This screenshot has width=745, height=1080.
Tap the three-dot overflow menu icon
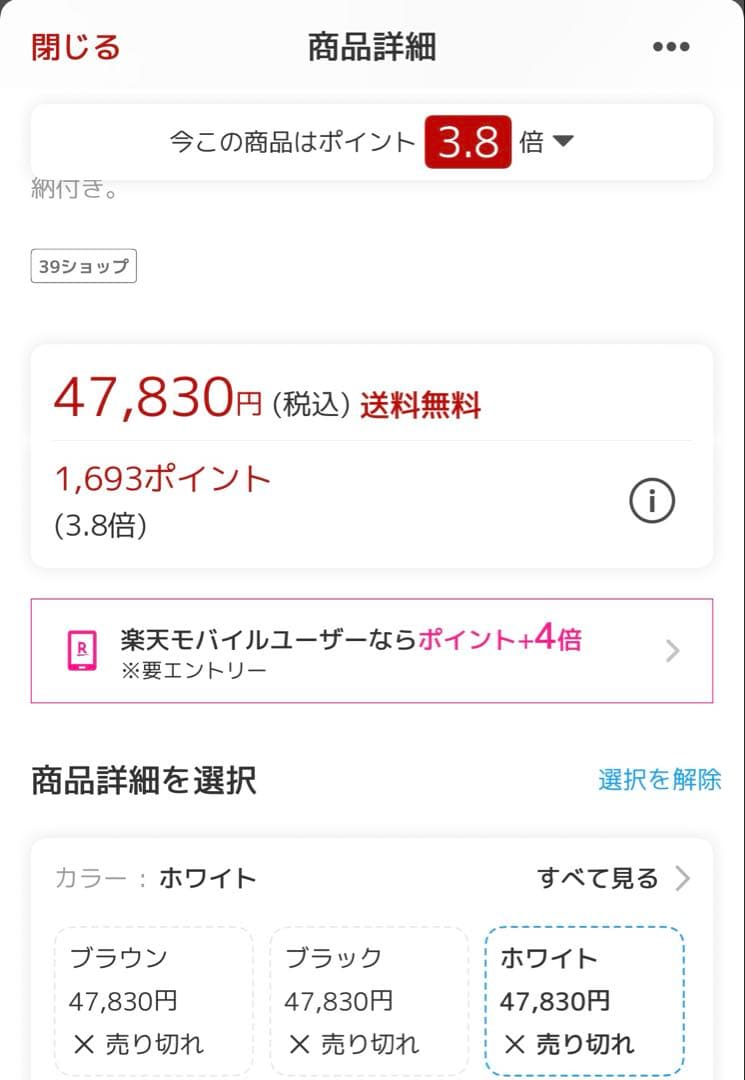pos(671,46)
